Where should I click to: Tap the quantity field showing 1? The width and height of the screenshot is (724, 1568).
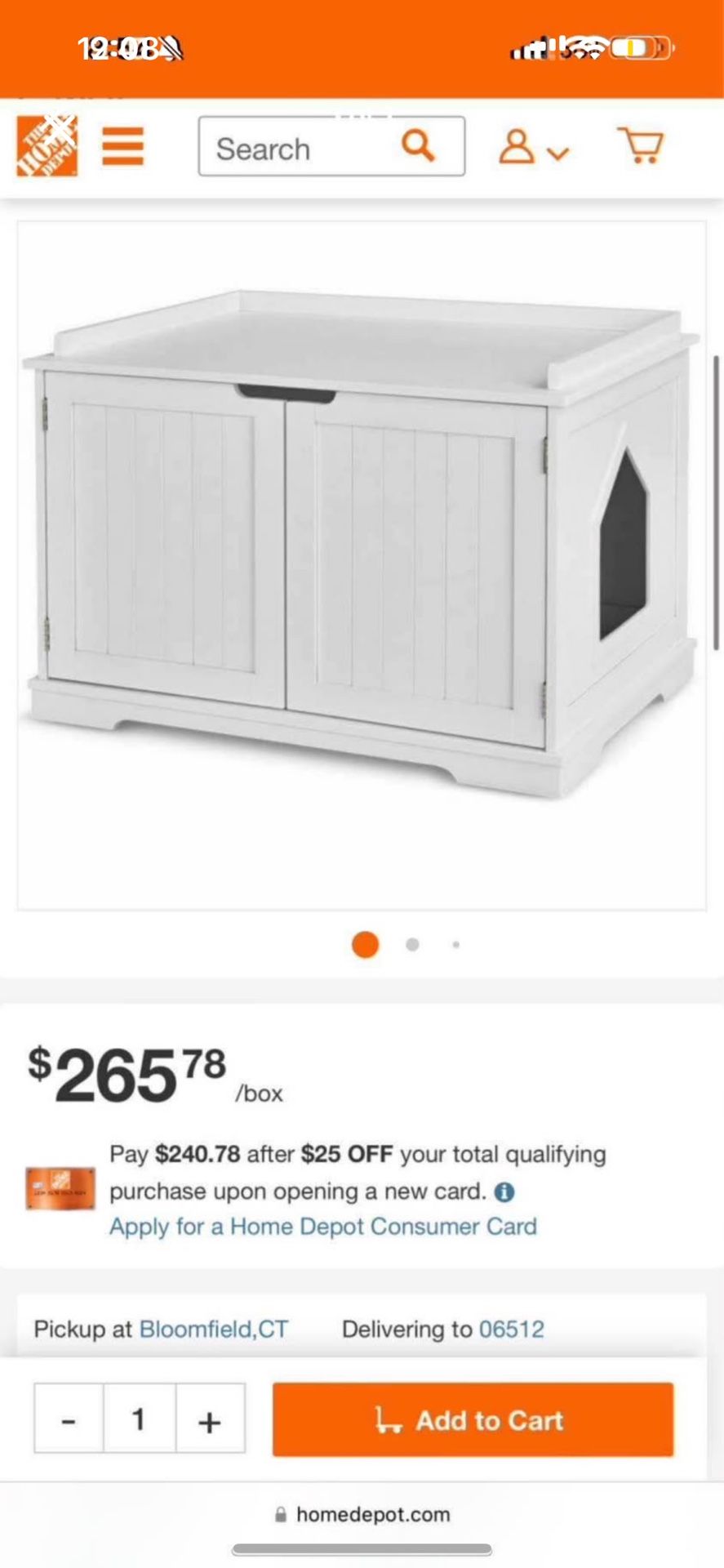(x=139, y=1420)
